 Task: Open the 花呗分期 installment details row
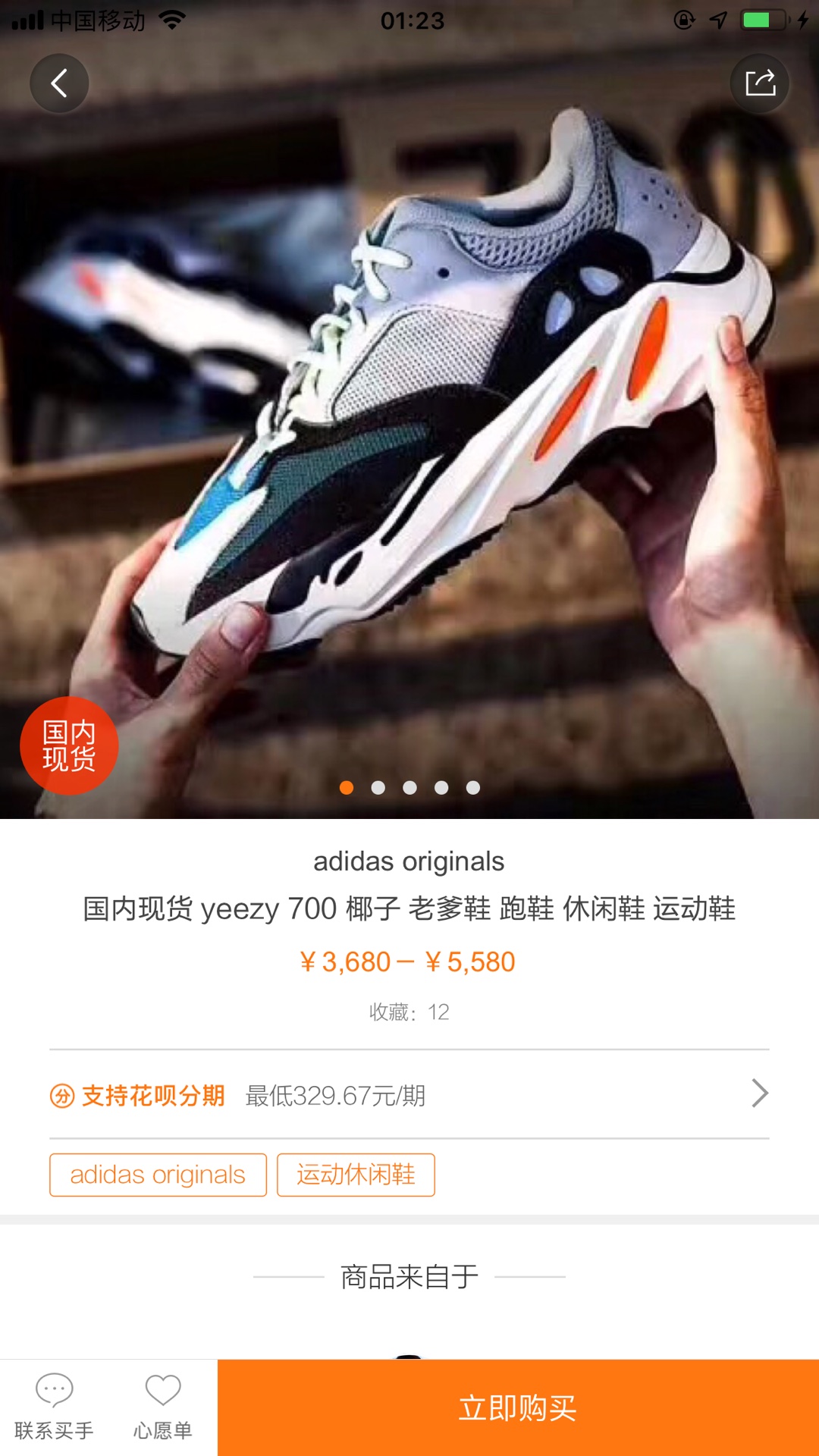(x=409, y=1094)
